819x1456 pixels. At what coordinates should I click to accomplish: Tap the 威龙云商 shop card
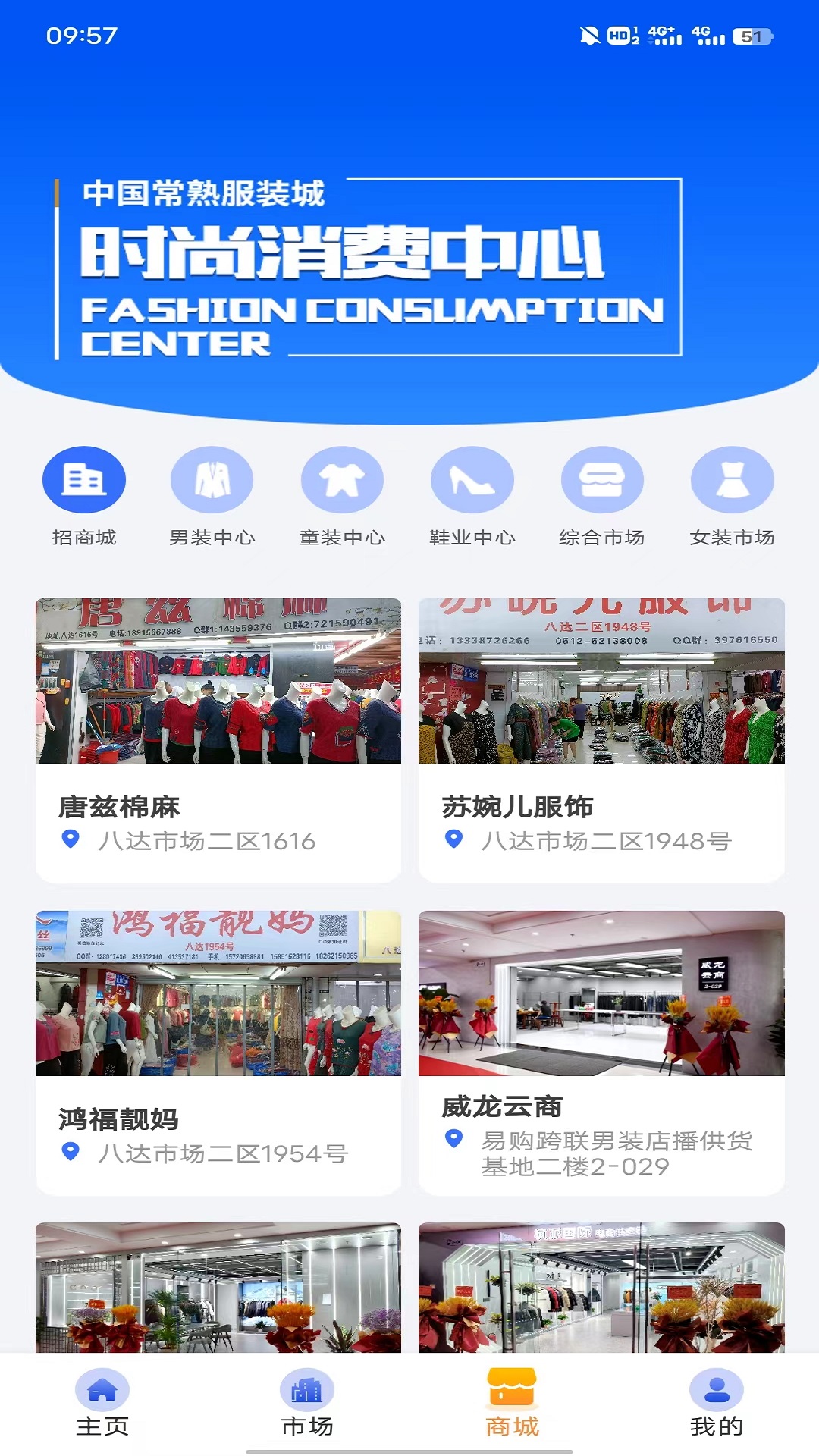click(601, 1052)
